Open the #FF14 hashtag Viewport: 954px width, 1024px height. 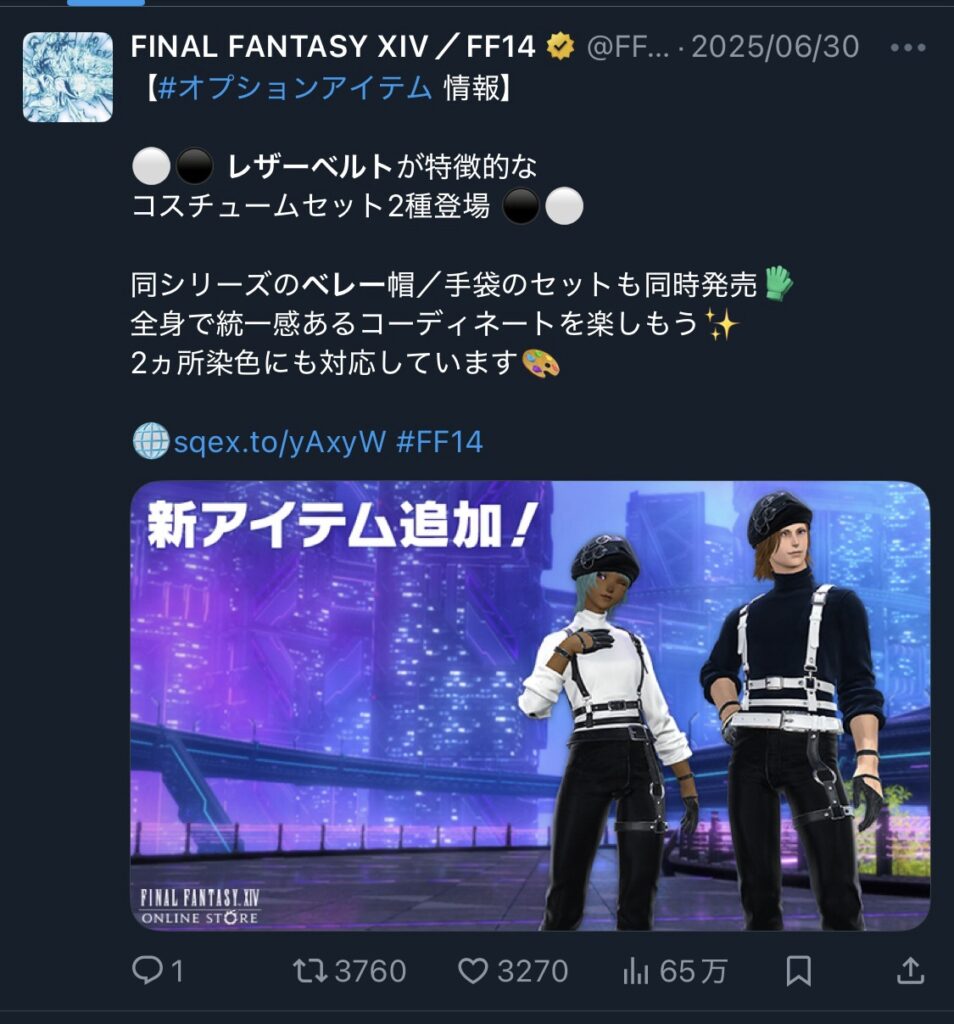click(440, 441)
